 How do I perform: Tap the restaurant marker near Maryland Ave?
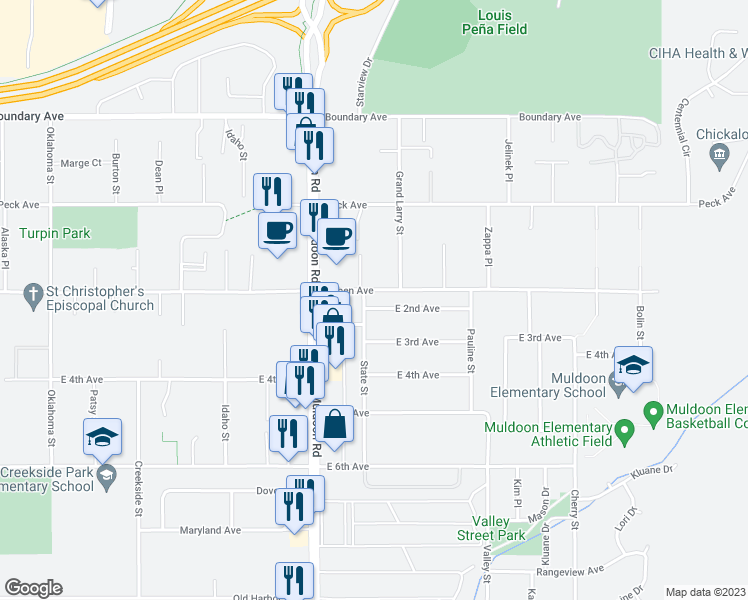pyautogui.click(x=293, y=507)
